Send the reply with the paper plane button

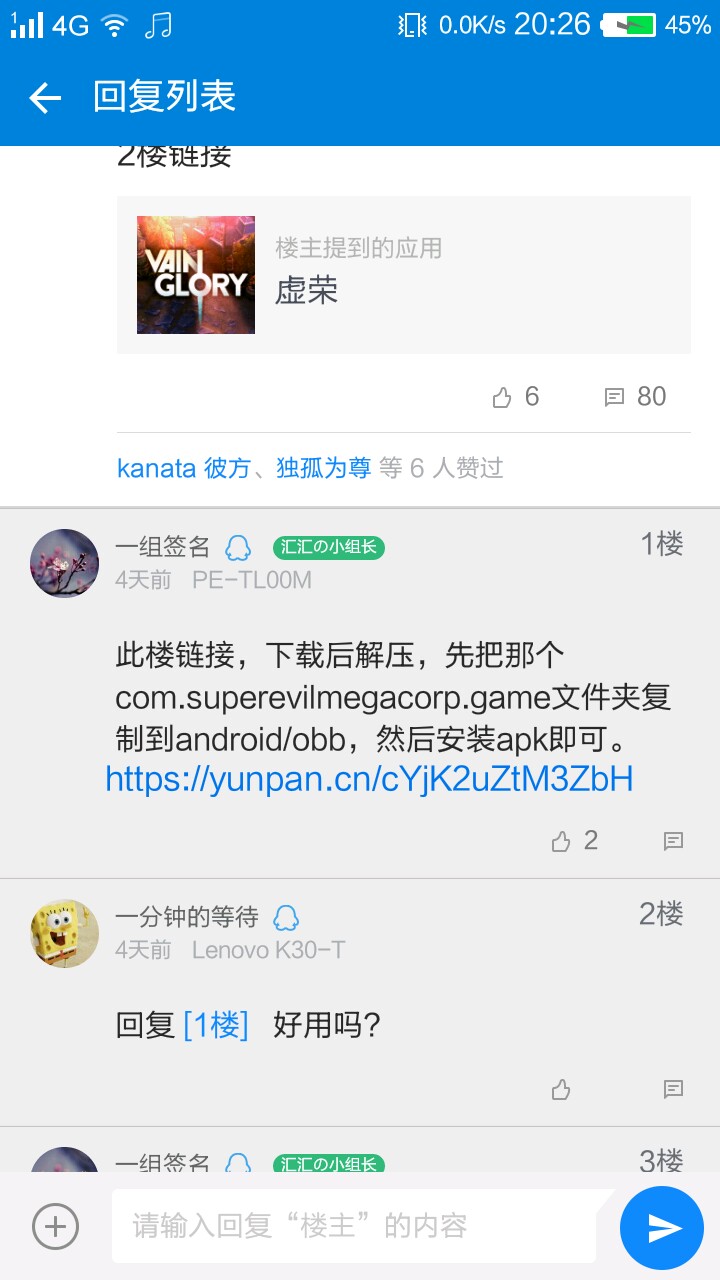[x=661, y=1227]
